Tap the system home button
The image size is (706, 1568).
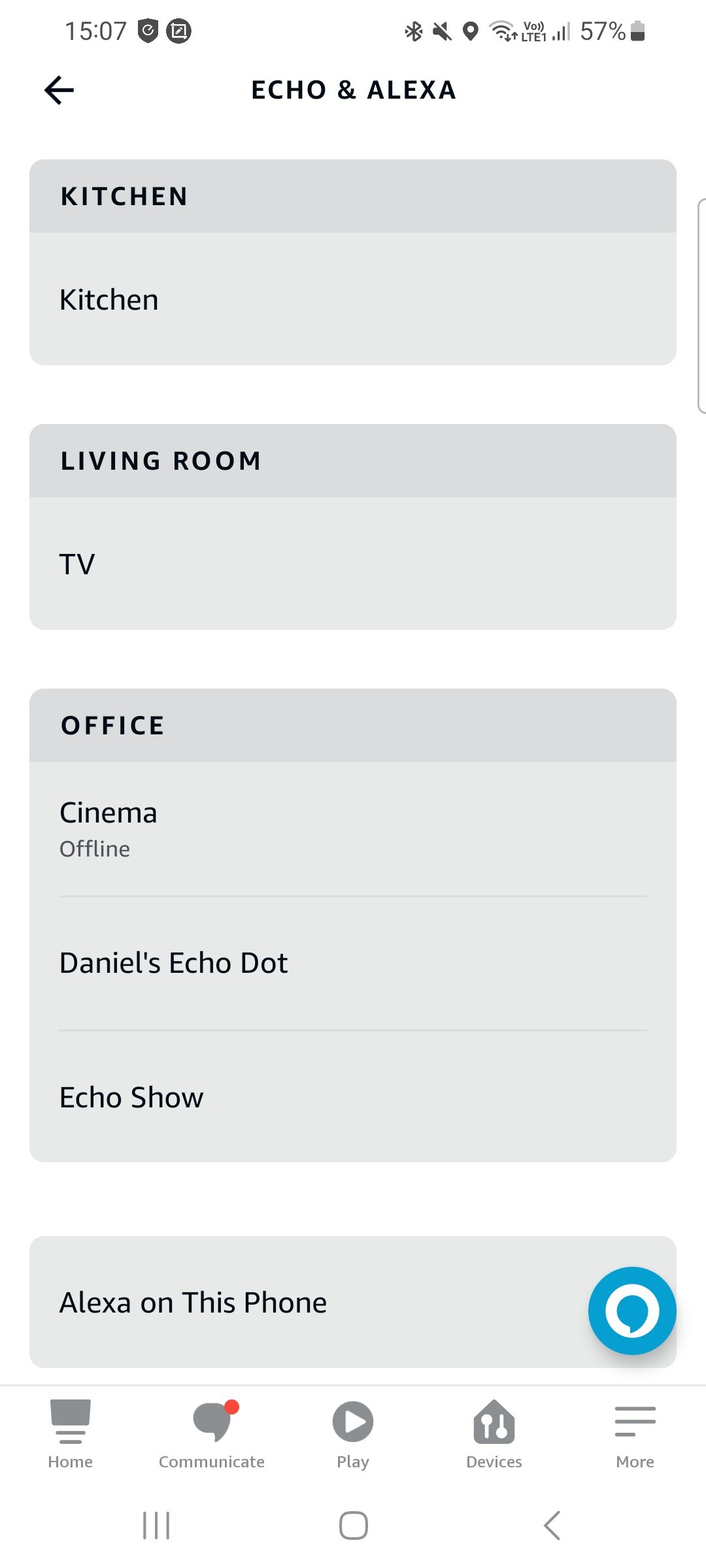click(x=353, y=1526)
